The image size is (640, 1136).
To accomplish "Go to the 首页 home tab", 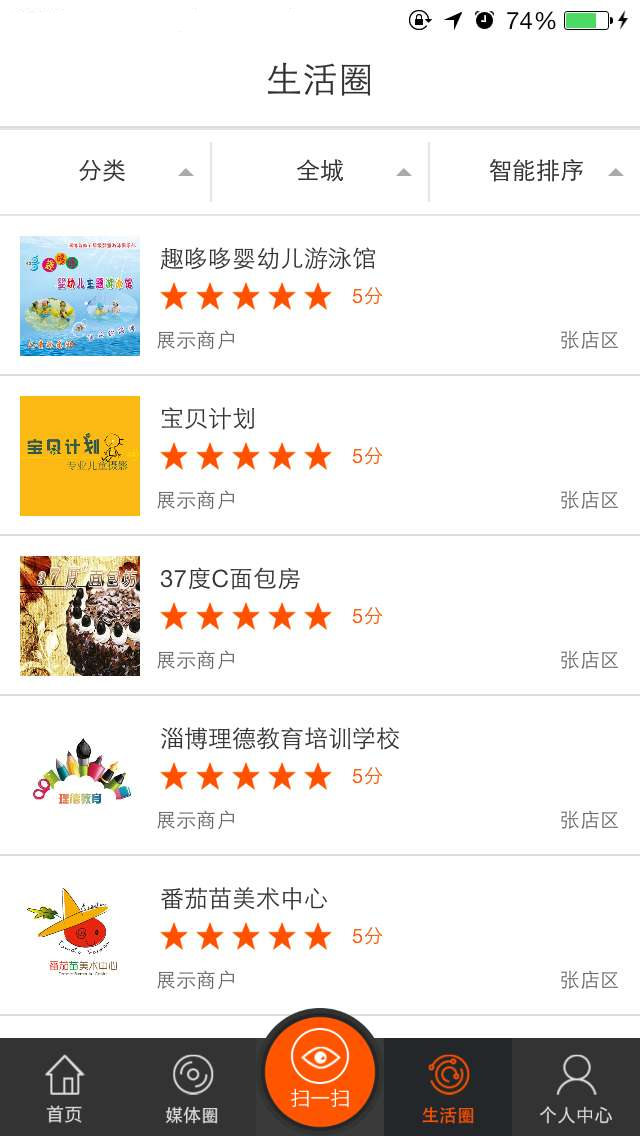I will [x=64, y=1088].
